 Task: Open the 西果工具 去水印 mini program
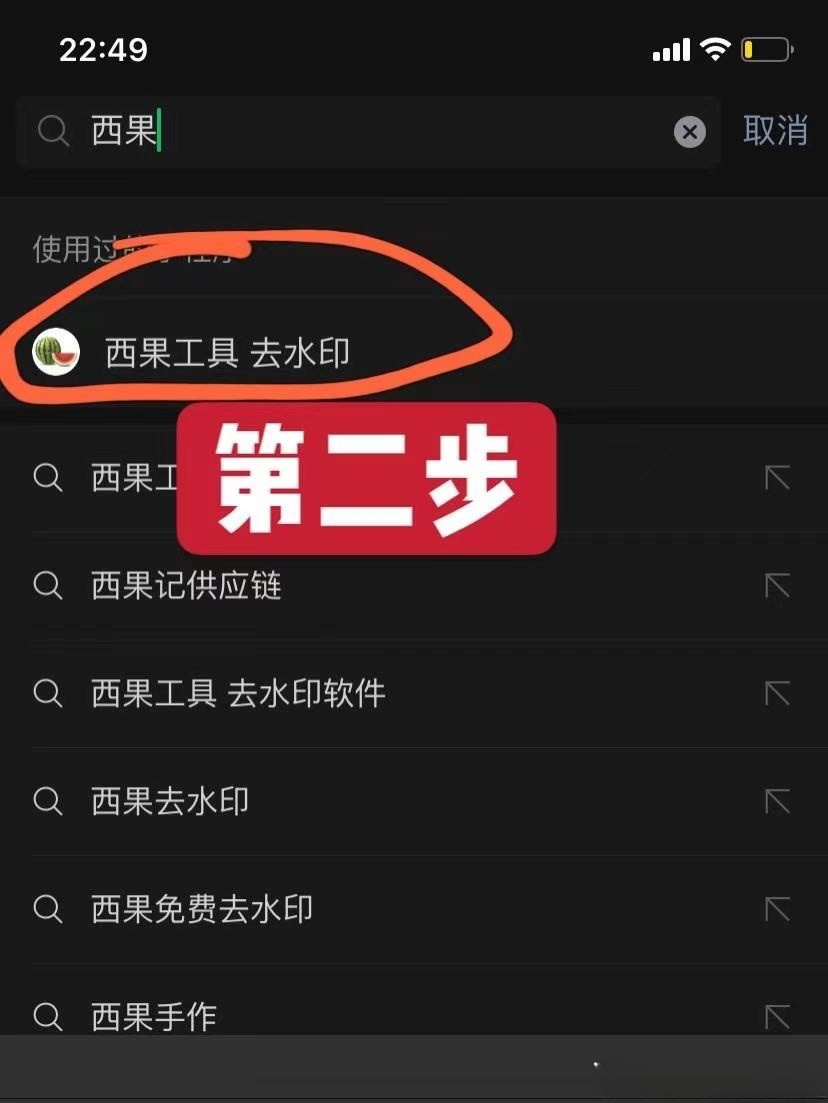(228, 353)
